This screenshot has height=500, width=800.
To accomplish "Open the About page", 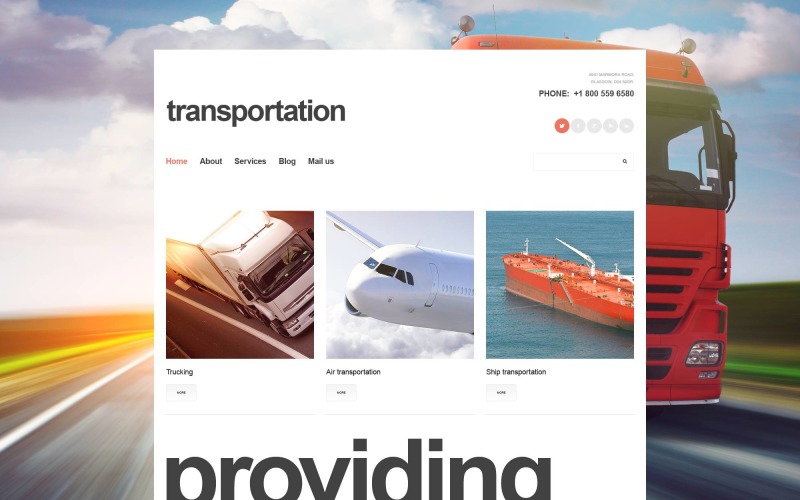I will tap(211, 161).
